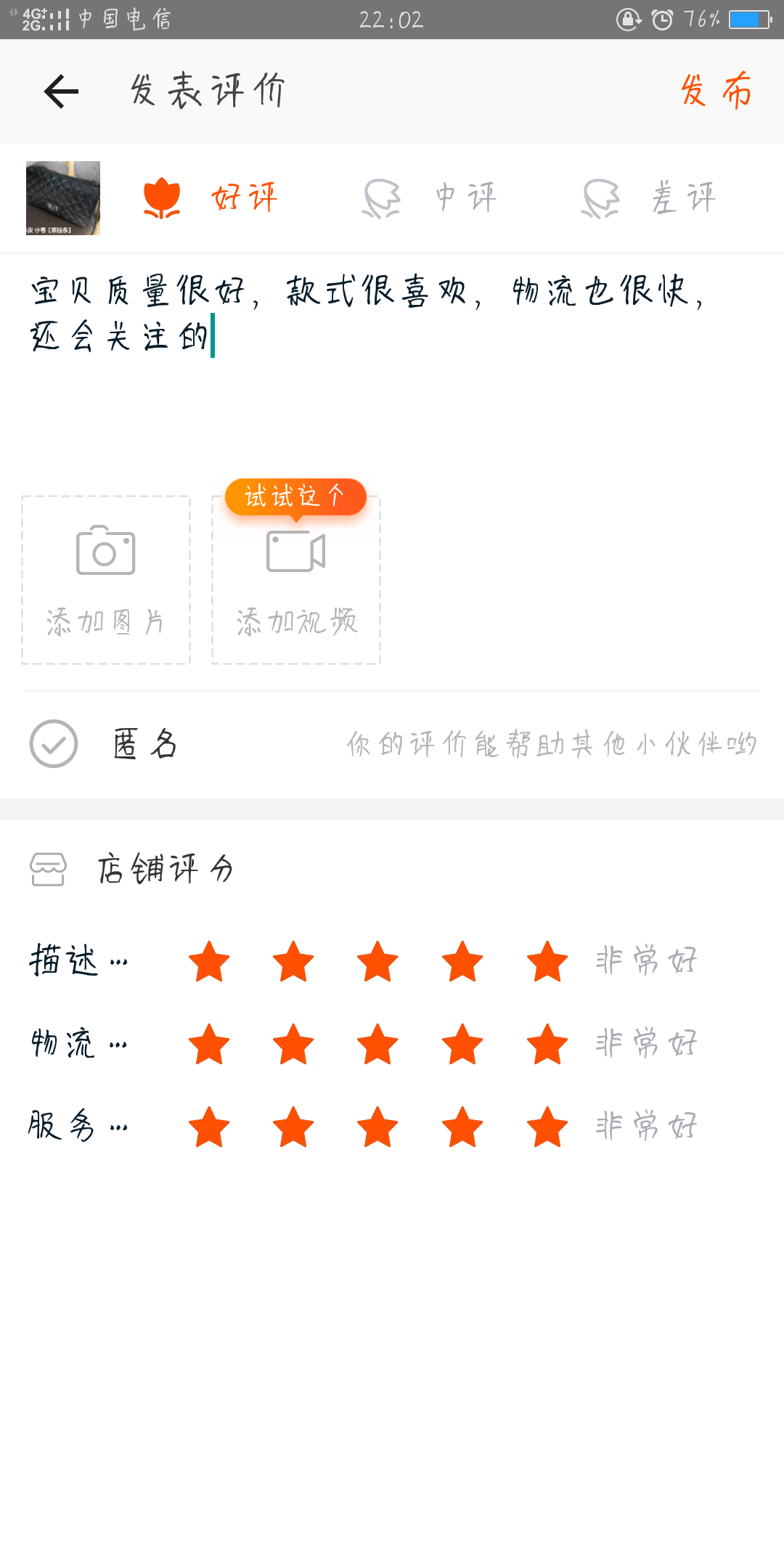
Task: Open the product handbag thumbnail
Action: click(x=63, y=198)
